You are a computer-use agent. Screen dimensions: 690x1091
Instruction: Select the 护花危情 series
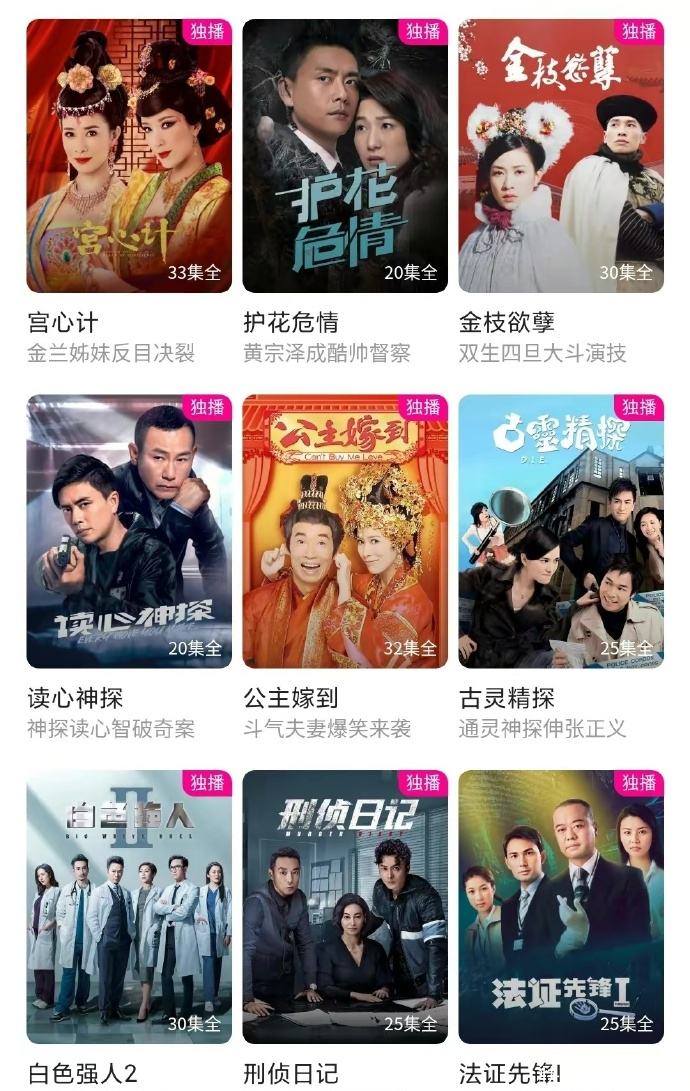click(x=345, y=156)
